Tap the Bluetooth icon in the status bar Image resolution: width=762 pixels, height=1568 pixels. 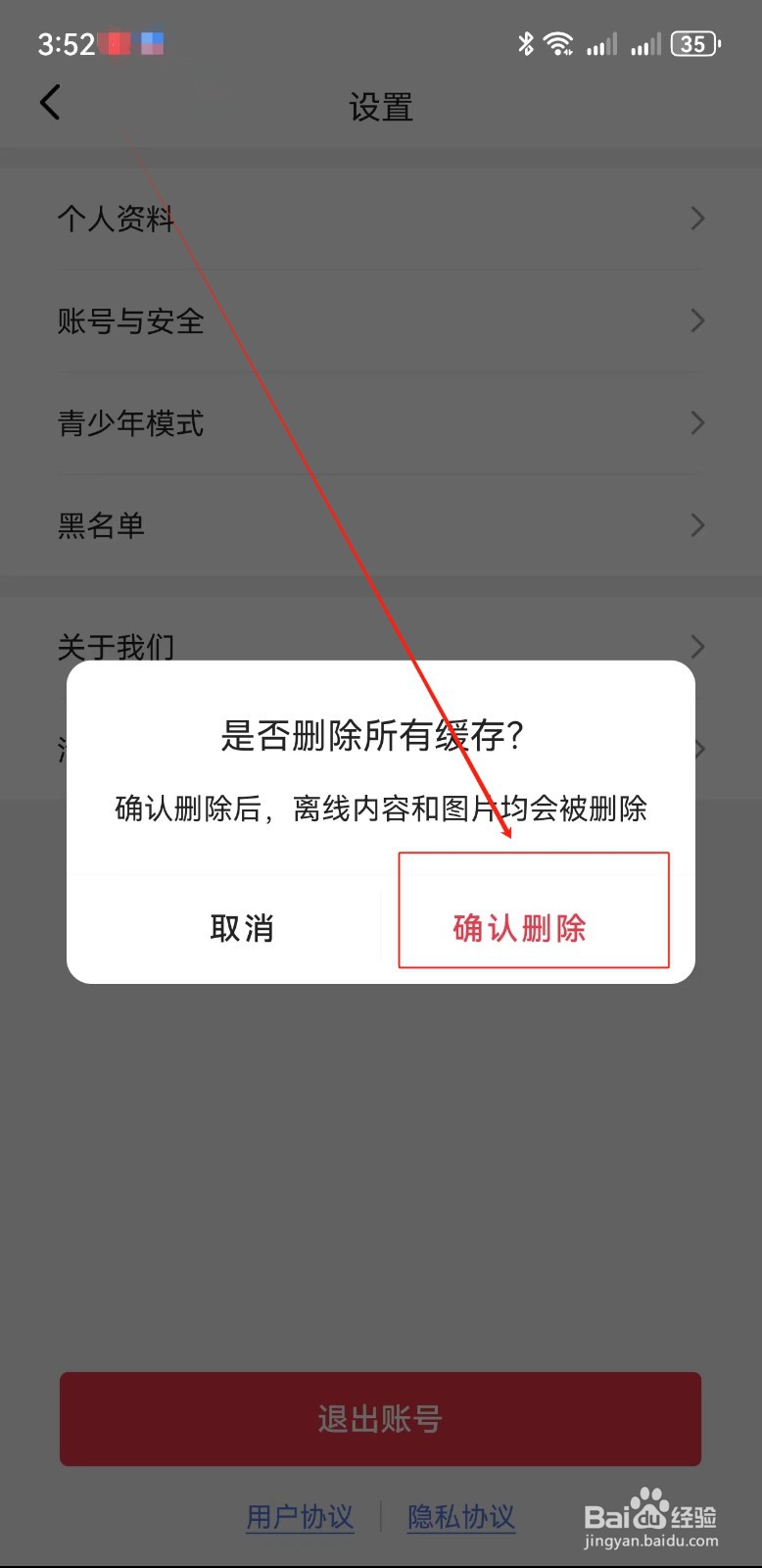tap(525, 42)
